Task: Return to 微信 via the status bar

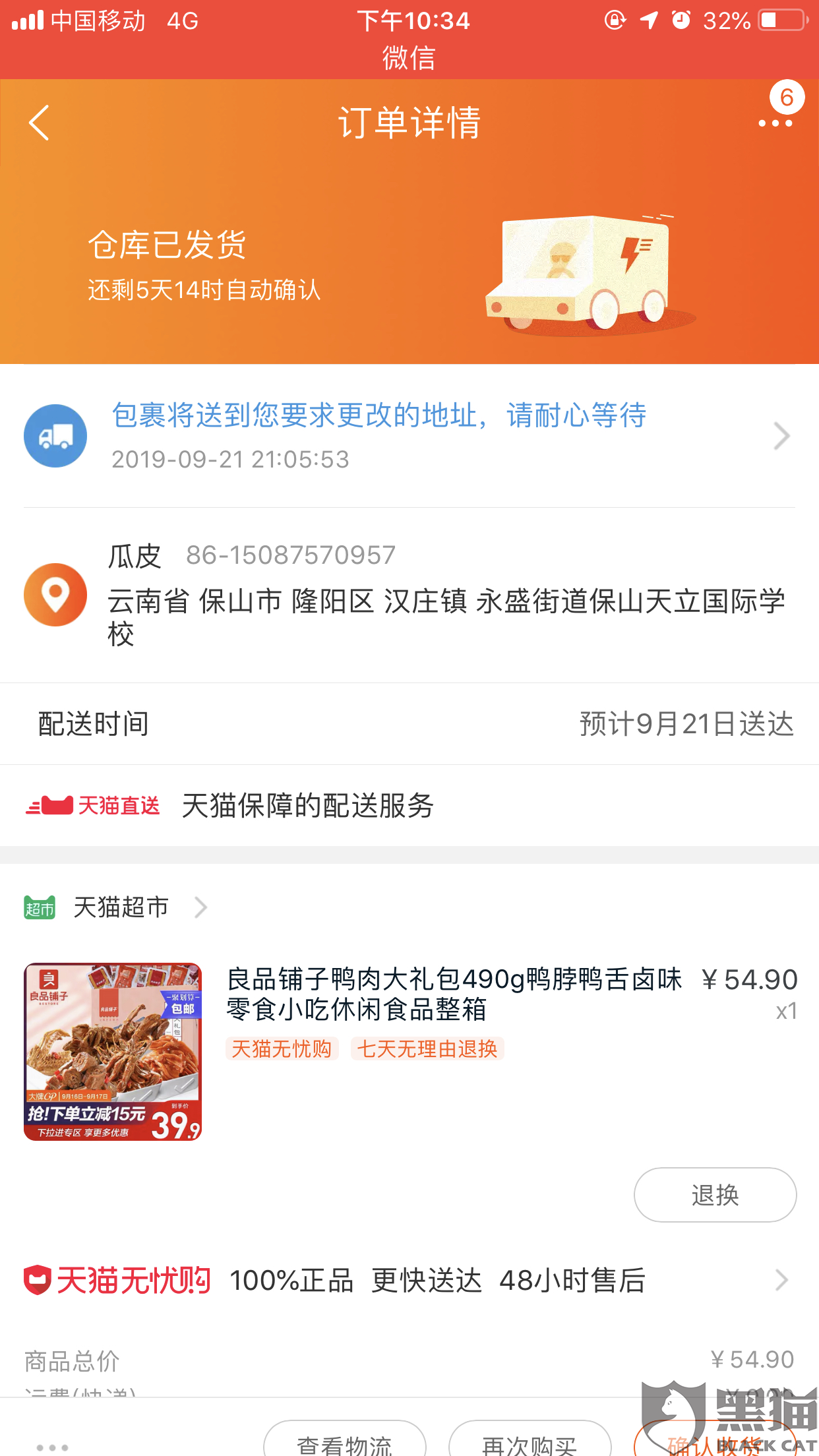Action: click(x=409, y=58)
